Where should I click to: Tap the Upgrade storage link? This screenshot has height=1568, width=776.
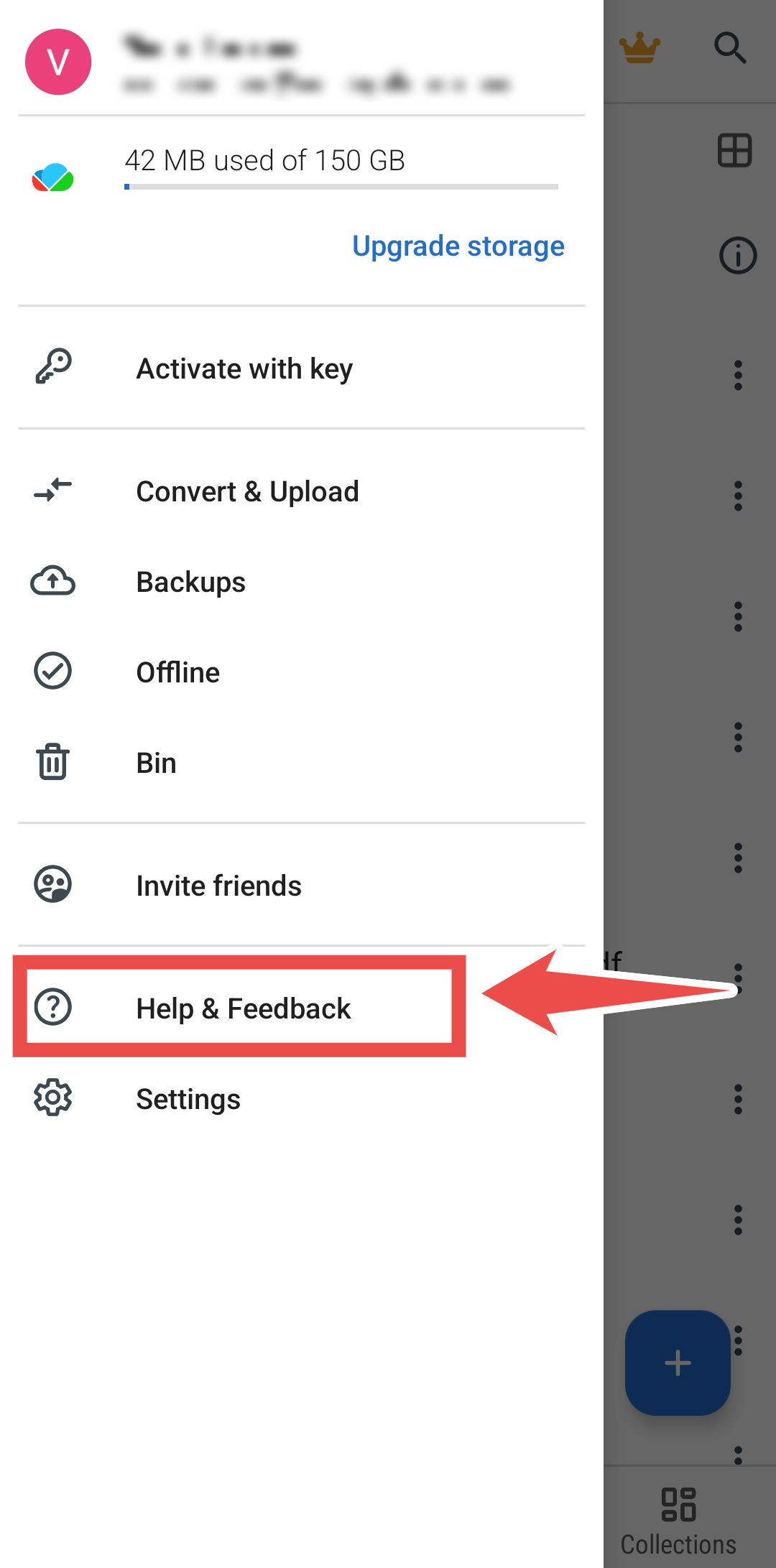[458, 246]
